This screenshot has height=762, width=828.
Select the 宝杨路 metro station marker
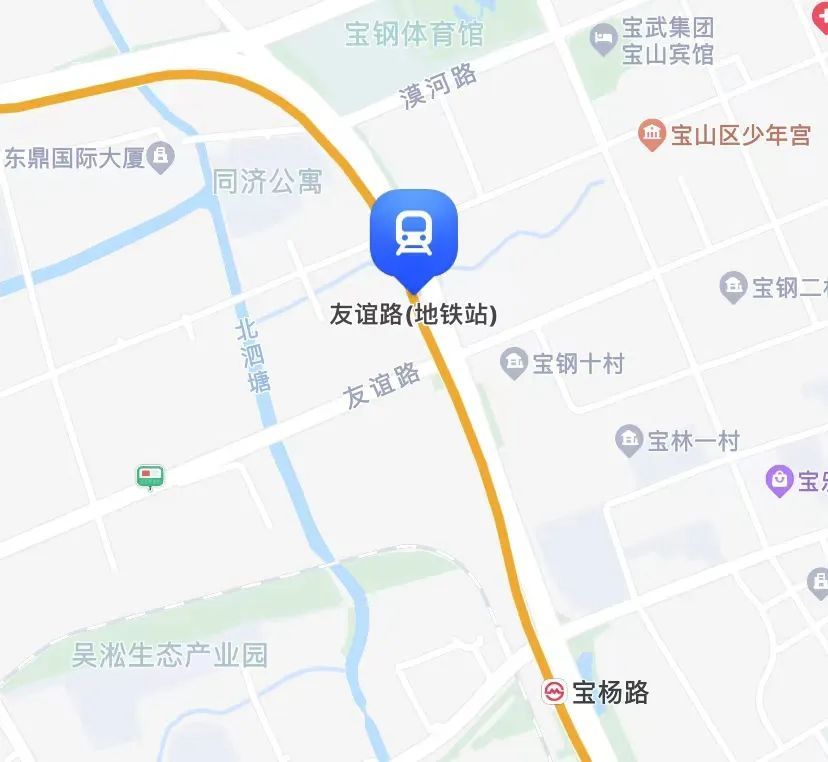point(554,691)
